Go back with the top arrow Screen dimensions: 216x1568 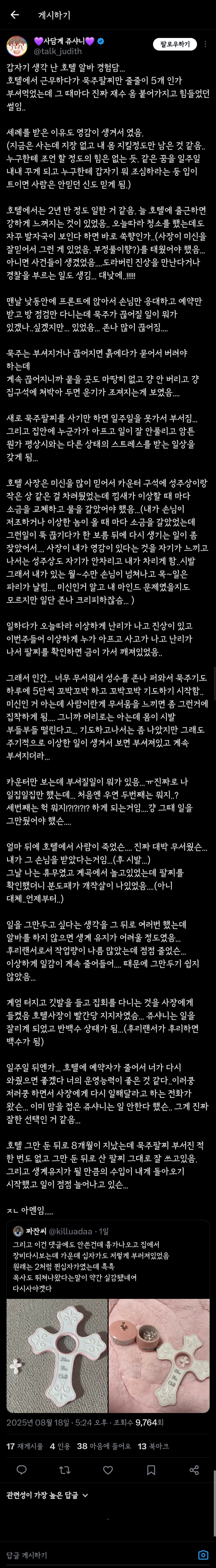click(x=15, y=15)
